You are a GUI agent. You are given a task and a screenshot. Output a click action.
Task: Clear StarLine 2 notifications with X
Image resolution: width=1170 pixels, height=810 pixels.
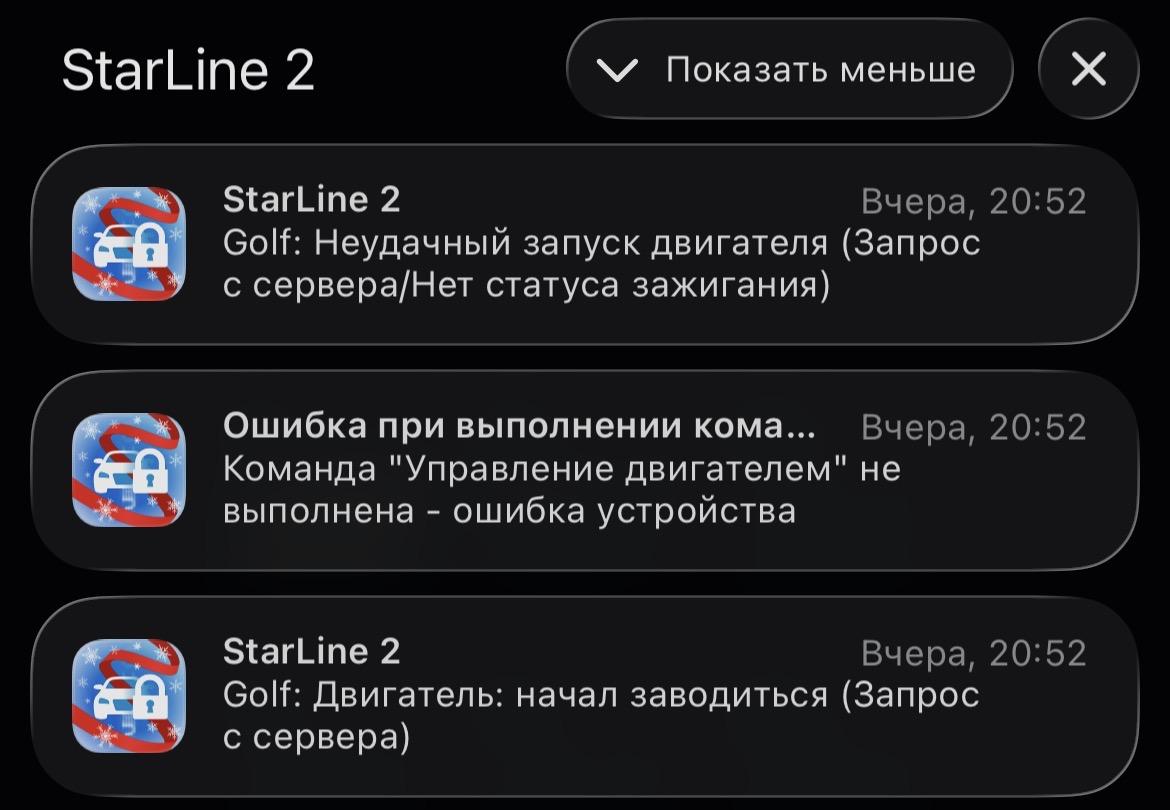[1088, 70]
